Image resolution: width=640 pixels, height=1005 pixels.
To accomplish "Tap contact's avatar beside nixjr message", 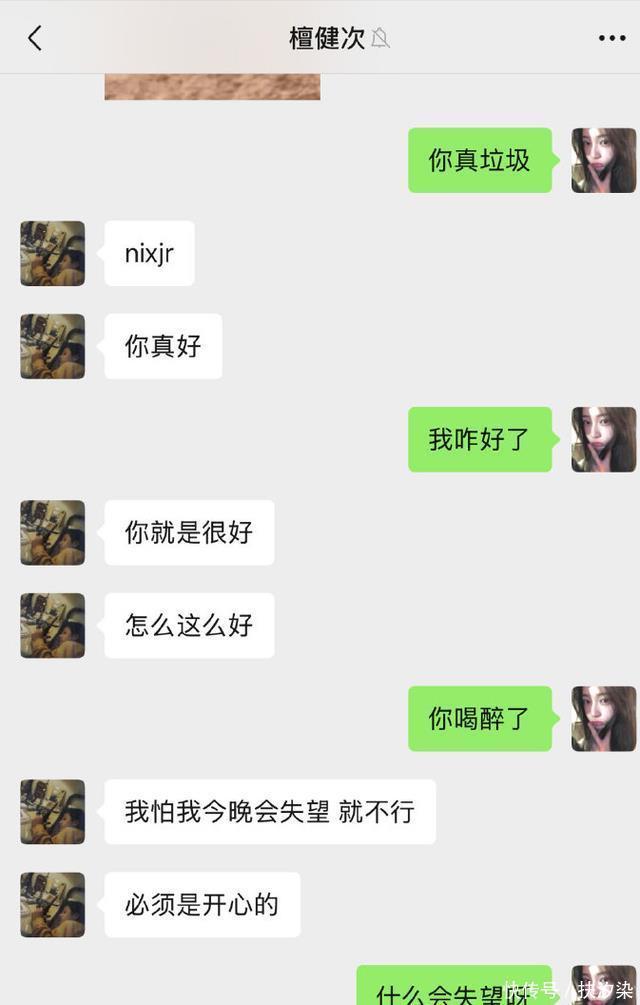I will 53,253.
